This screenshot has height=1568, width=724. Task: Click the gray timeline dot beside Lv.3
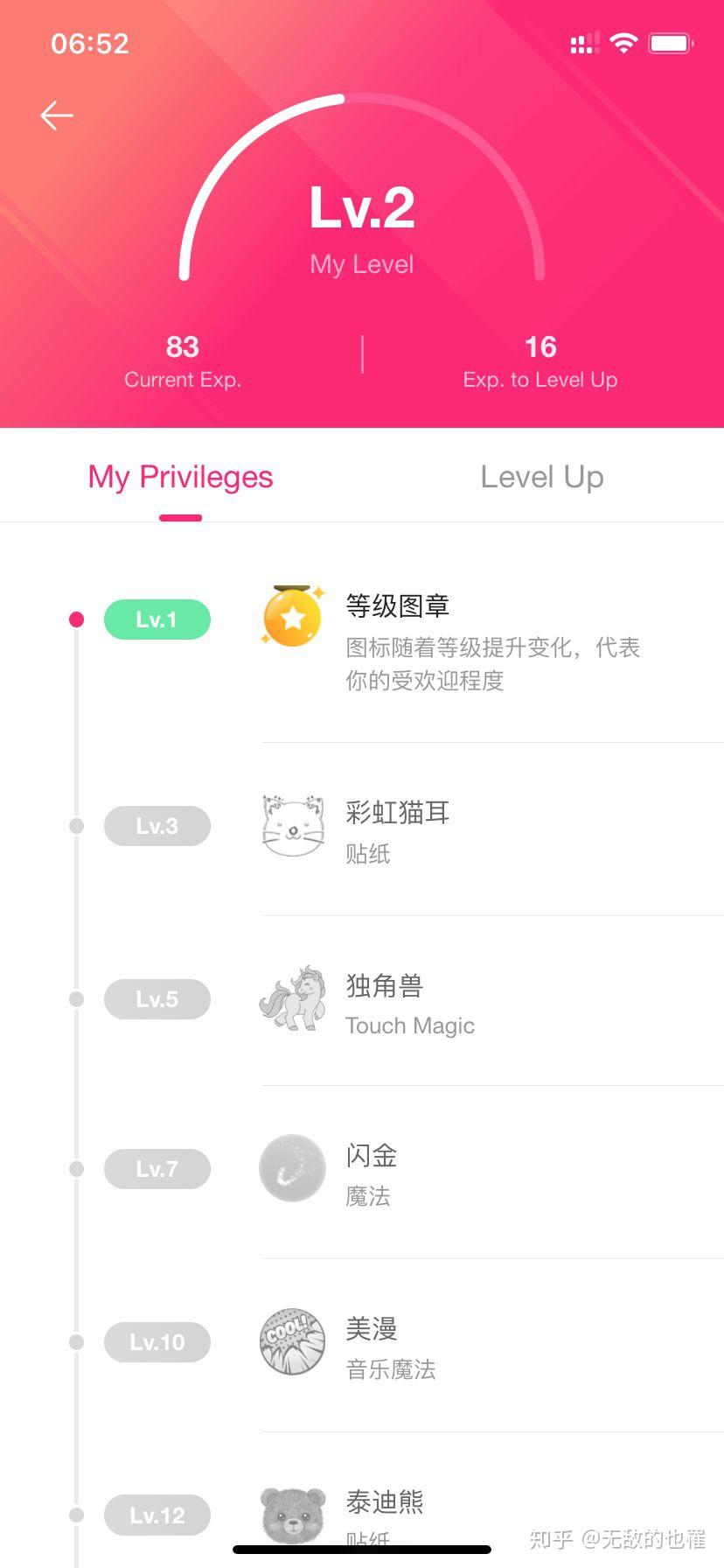pyautogui.click(x=75, y=825)
